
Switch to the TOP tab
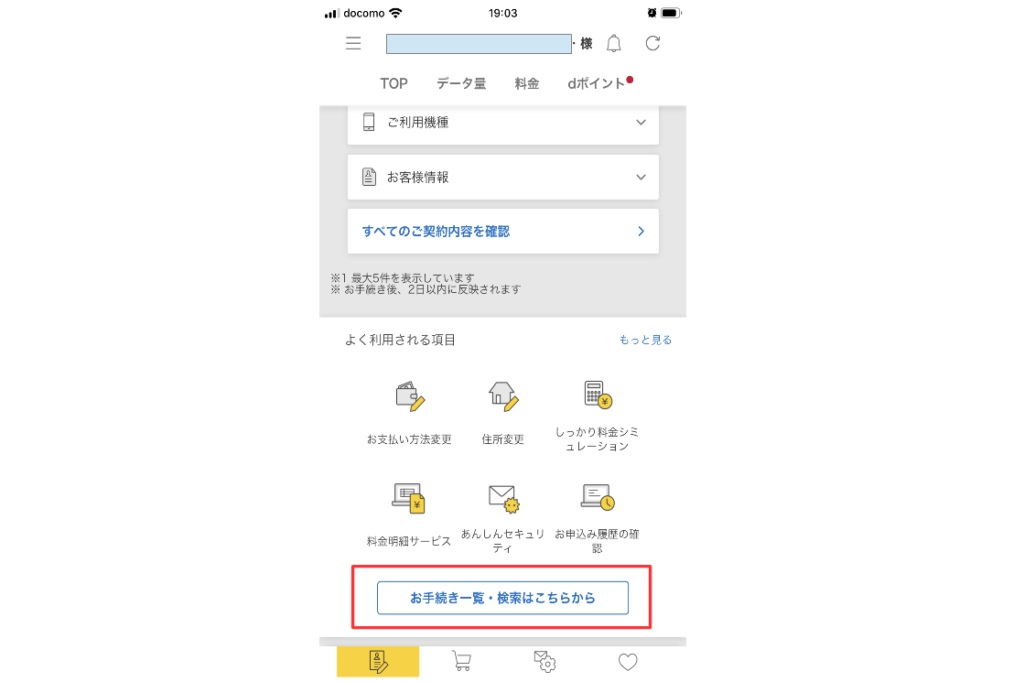tap(394, 83)
